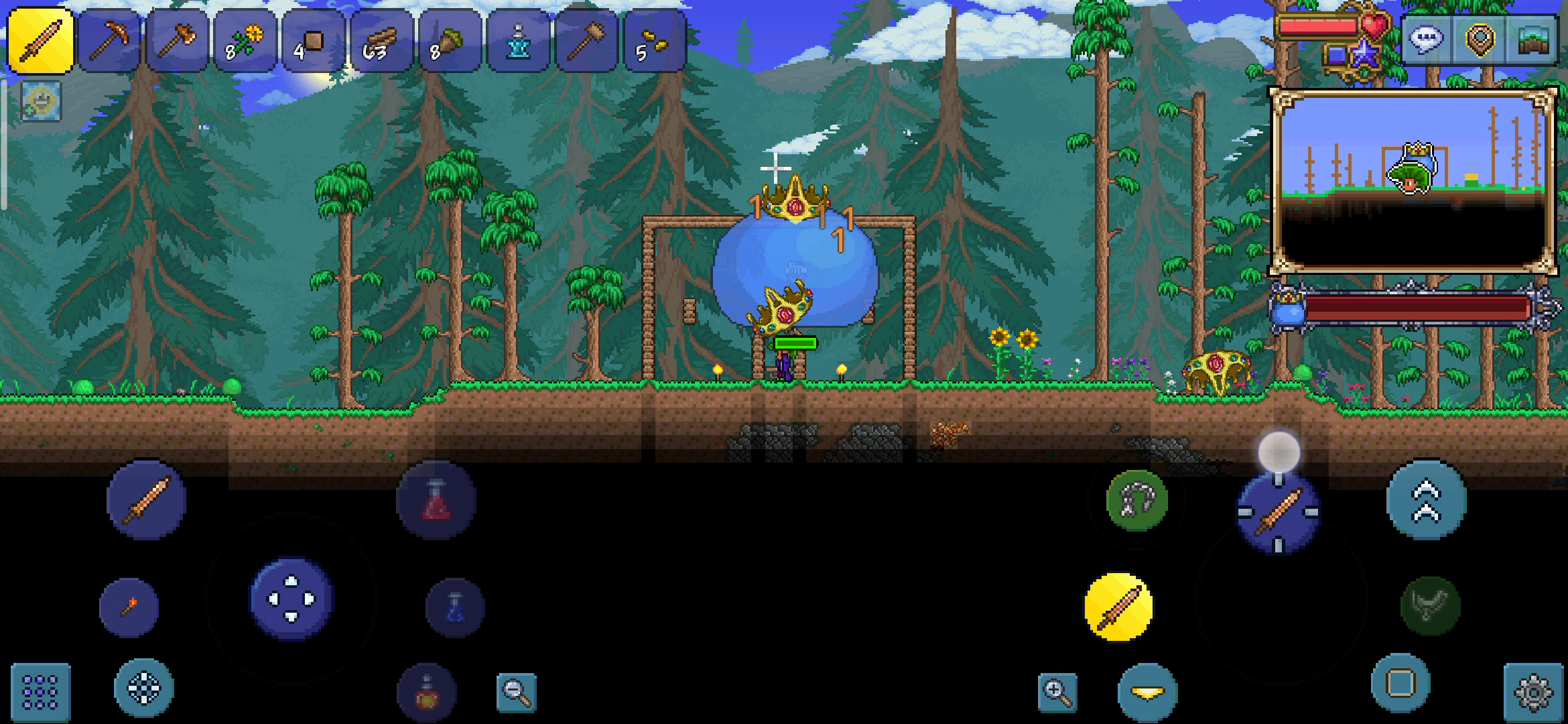Select the acorn stack of 8
The image size is (1568, 724).
pyautogui.click(x=450, y=40)
